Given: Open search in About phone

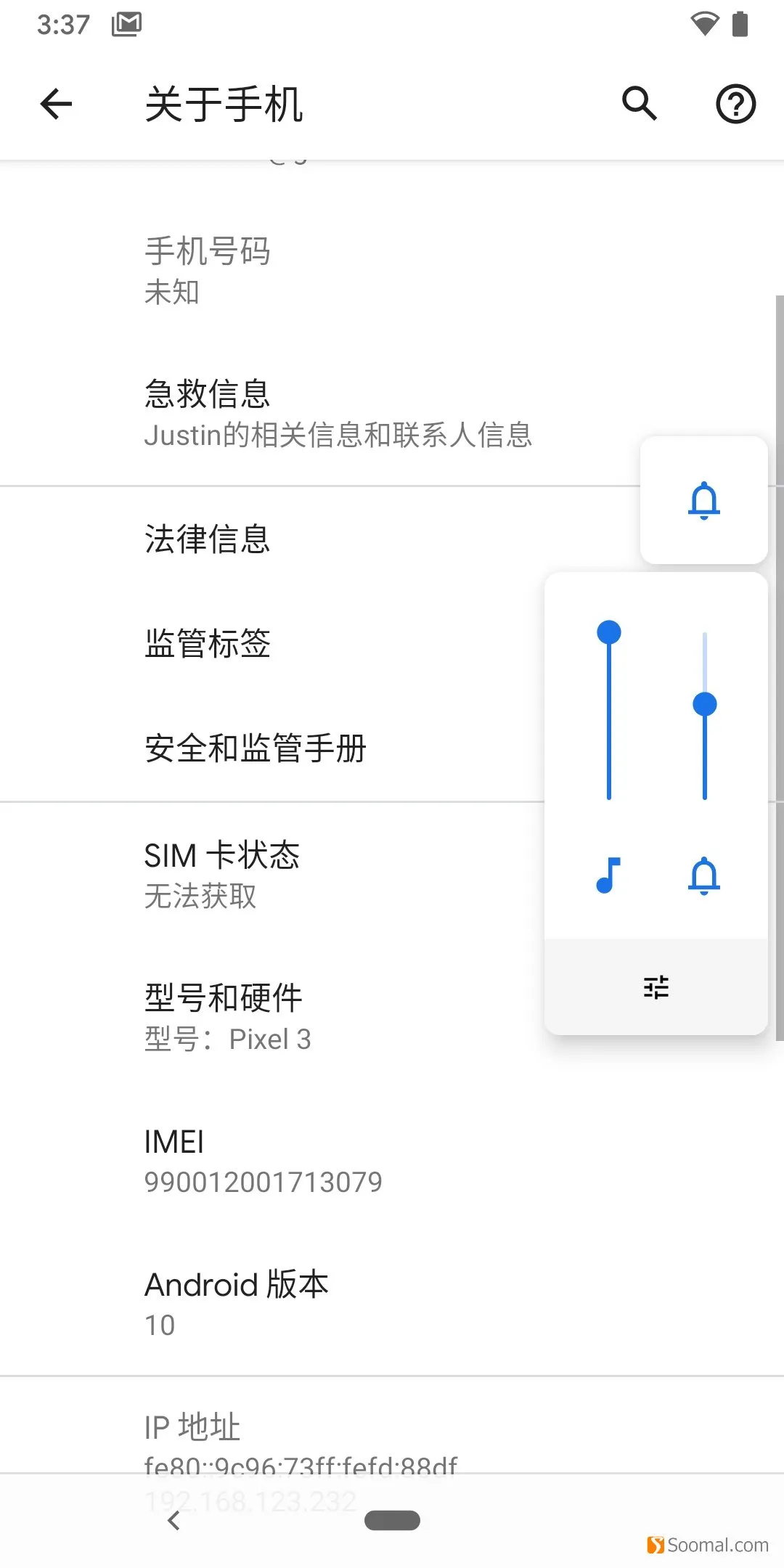Looking at the screenshot, I should [640, 104].
